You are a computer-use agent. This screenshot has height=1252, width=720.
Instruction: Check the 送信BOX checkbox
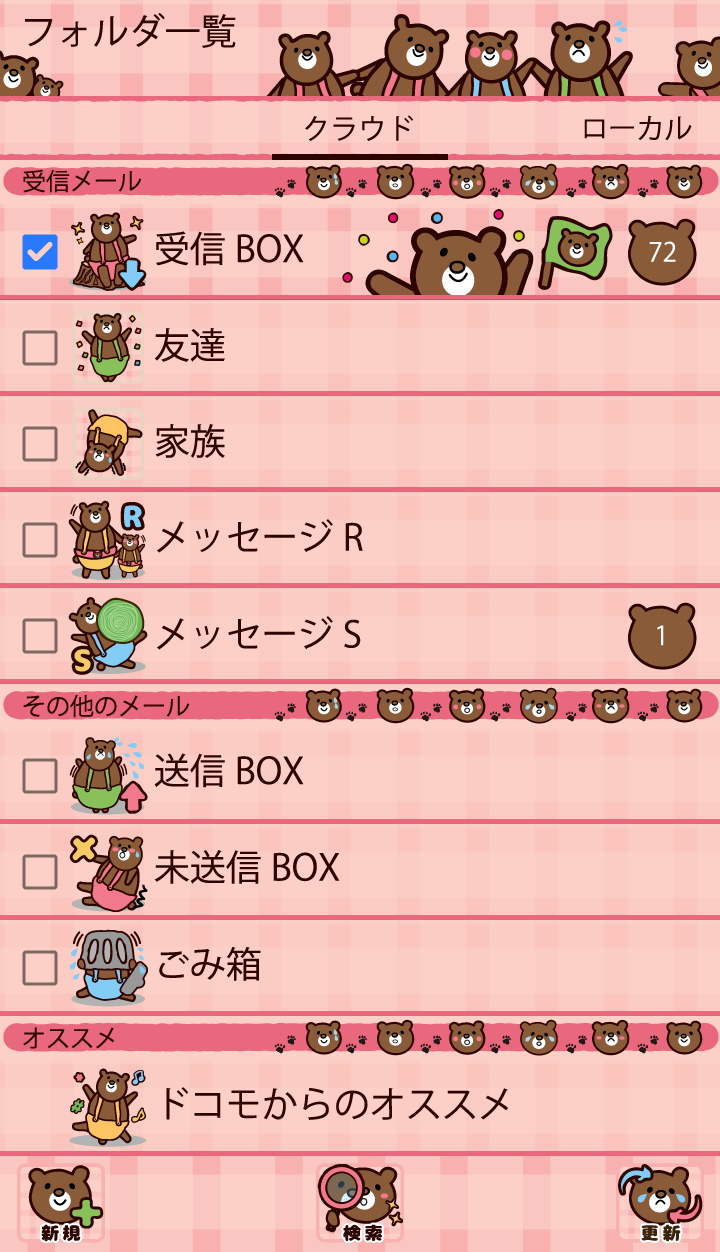[40, 775]
